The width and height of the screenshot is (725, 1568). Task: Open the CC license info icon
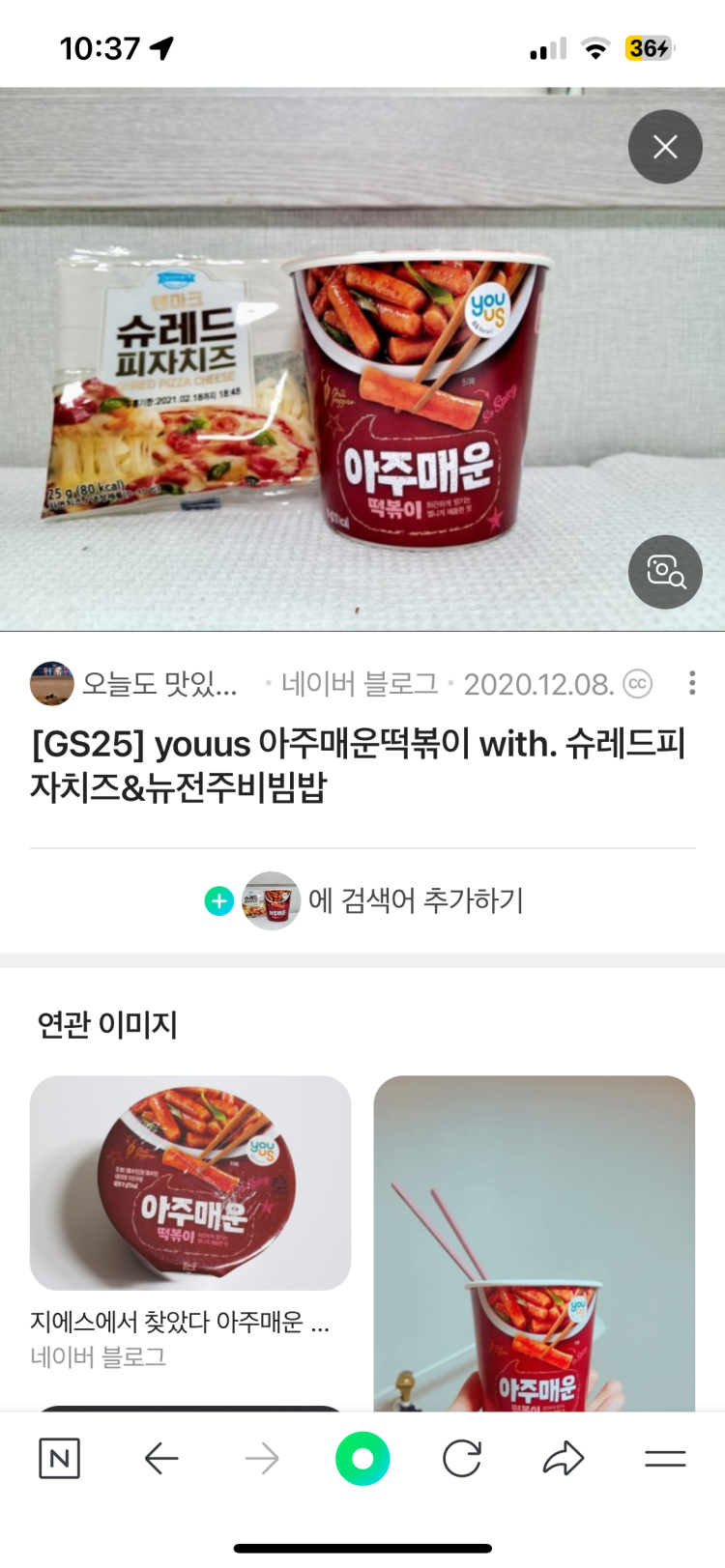pos(637,684)
